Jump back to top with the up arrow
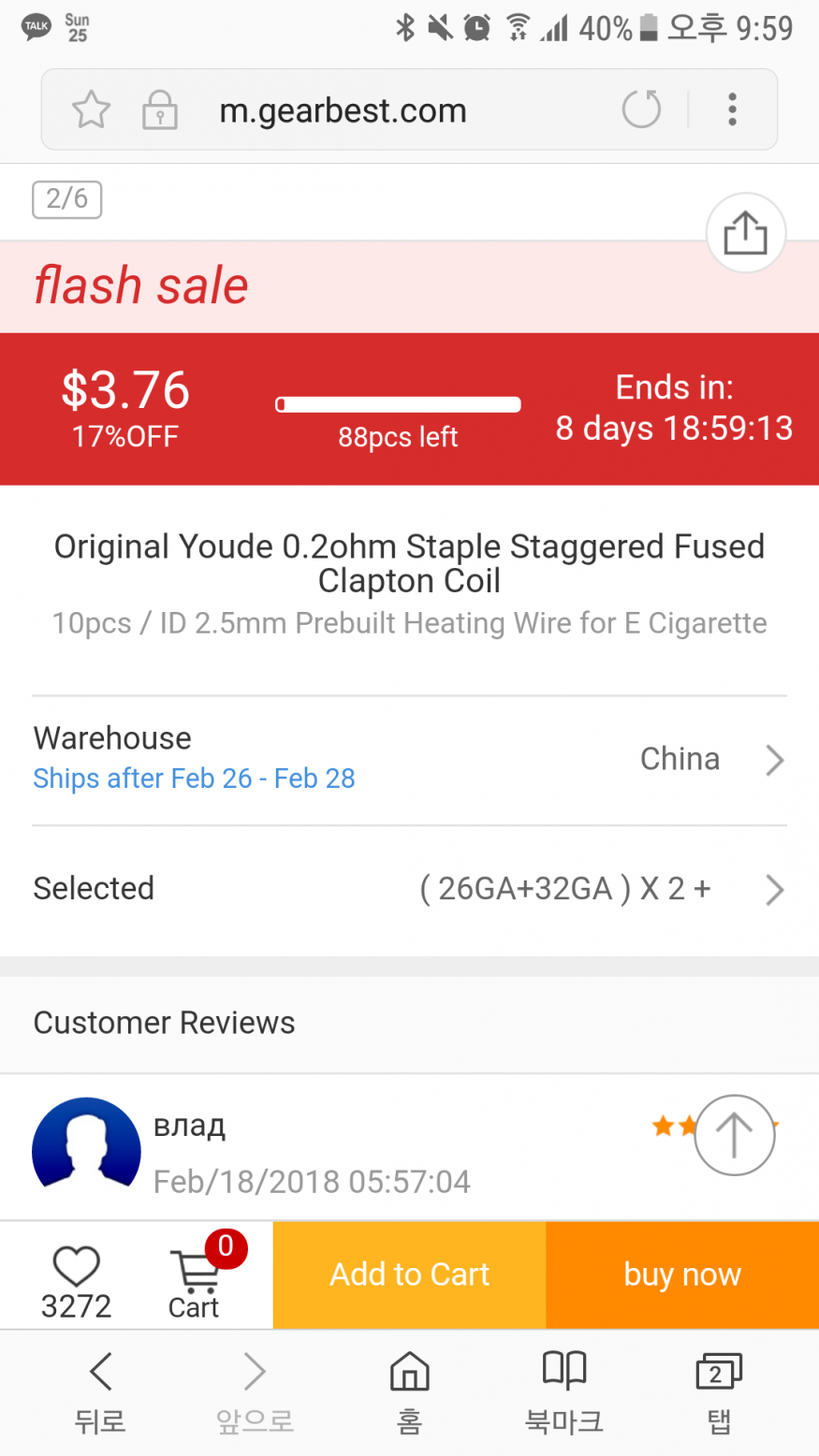Image resolution: width=819 pixels, height=1456 pixels. click(734, 1135)
